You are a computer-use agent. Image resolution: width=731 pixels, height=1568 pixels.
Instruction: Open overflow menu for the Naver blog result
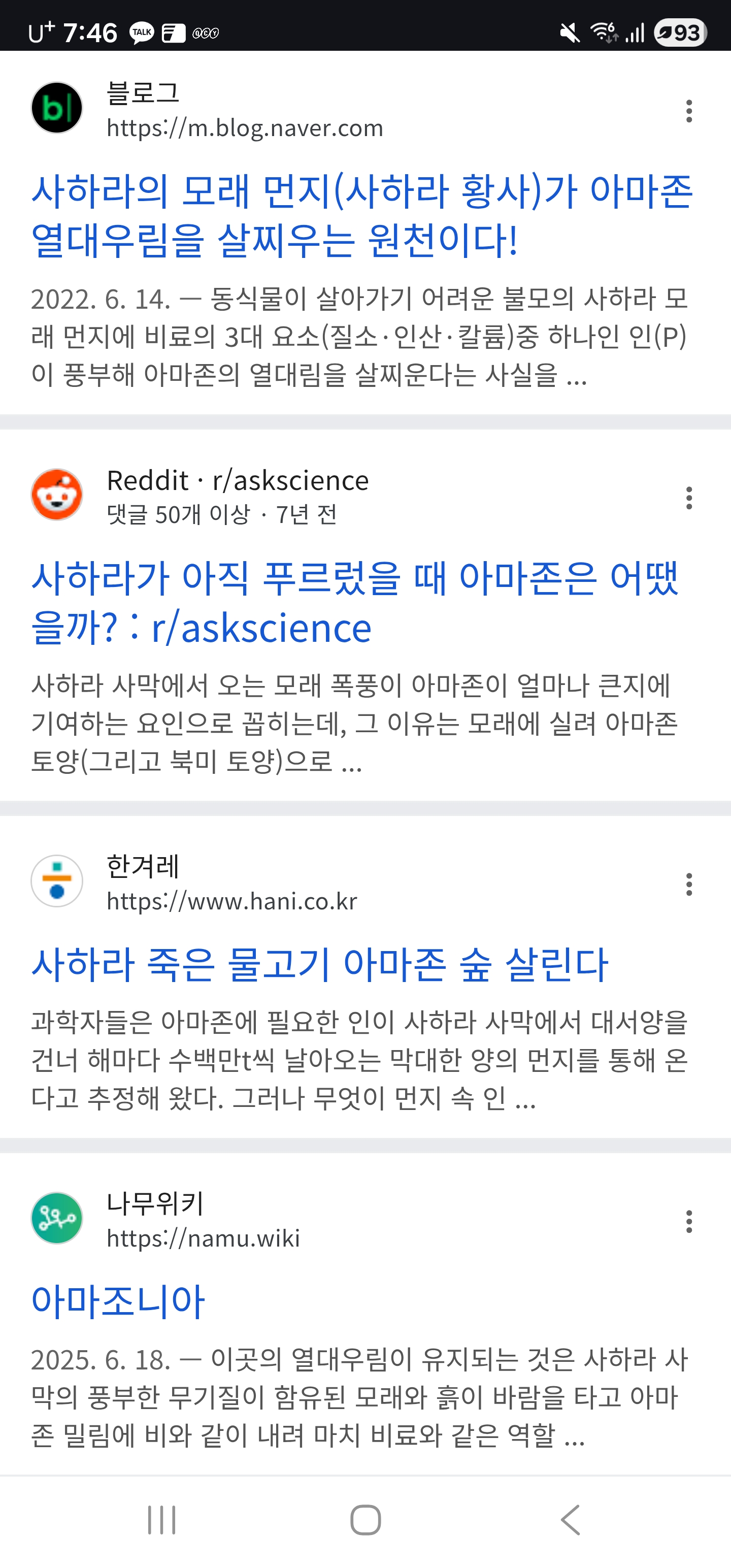(688, 111)
